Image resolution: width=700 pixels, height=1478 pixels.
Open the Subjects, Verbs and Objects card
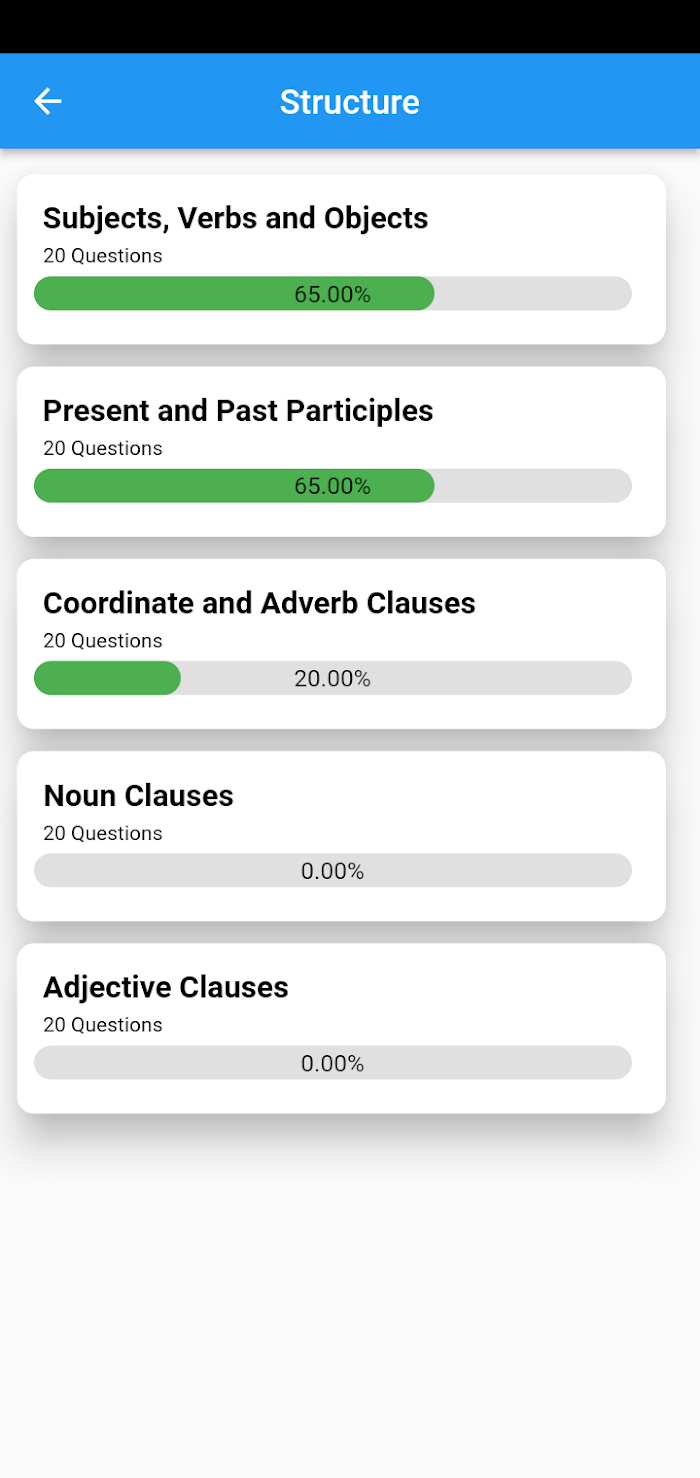pyautogui.click(x=341, y=259)
